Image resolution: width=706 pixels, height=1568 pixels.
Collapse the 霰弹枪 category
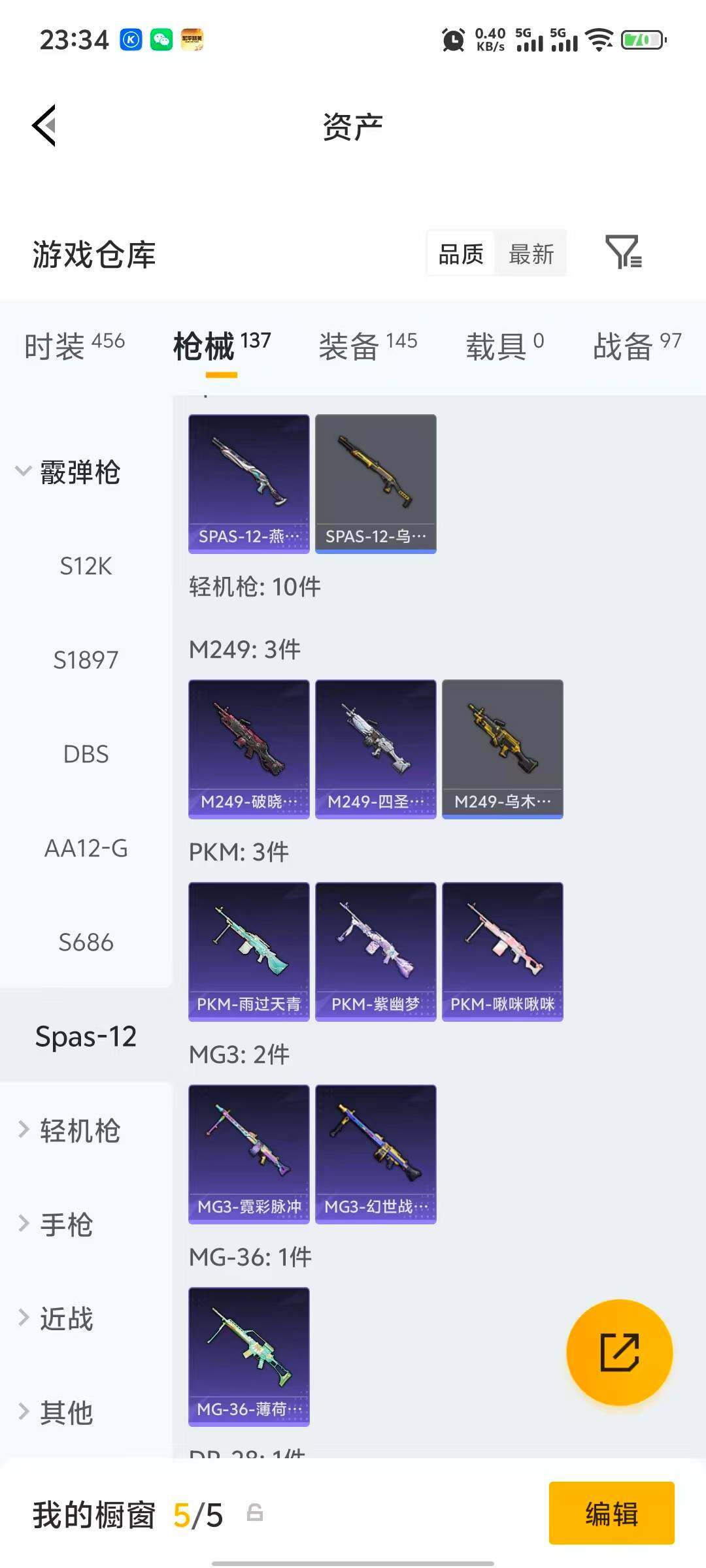[x=68, y=472]
